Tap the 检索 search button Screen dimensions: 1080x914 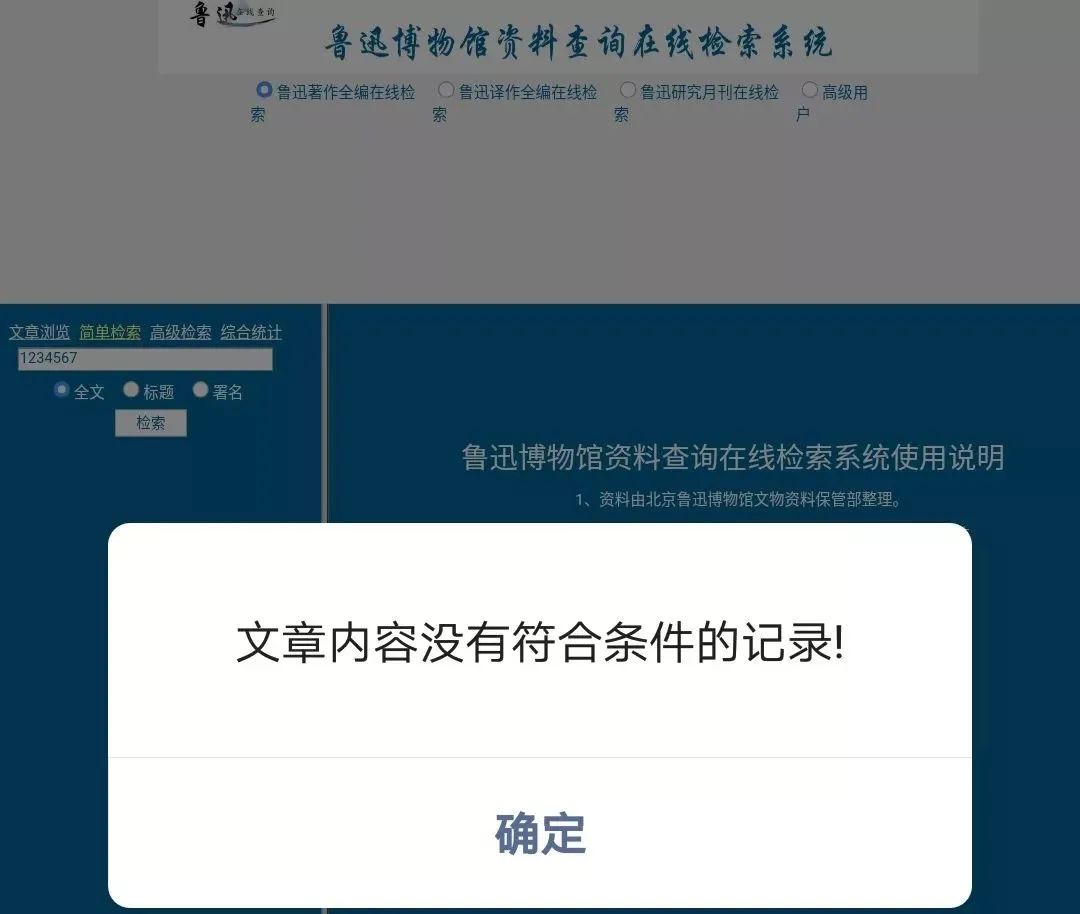tap(151, 423)
